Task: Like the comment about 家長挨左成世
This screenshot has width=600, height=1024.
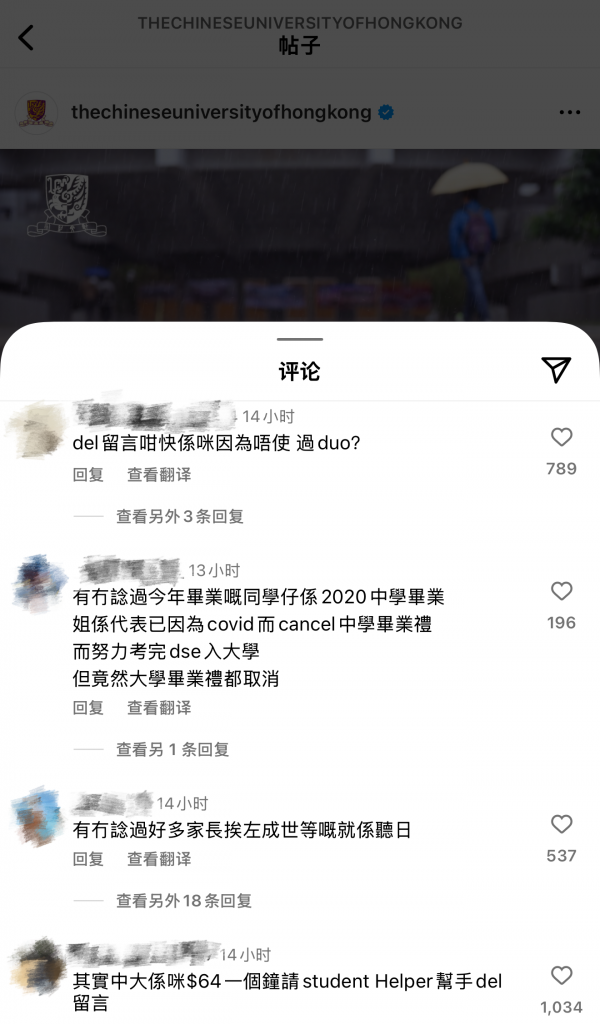Action: (561, 824)
